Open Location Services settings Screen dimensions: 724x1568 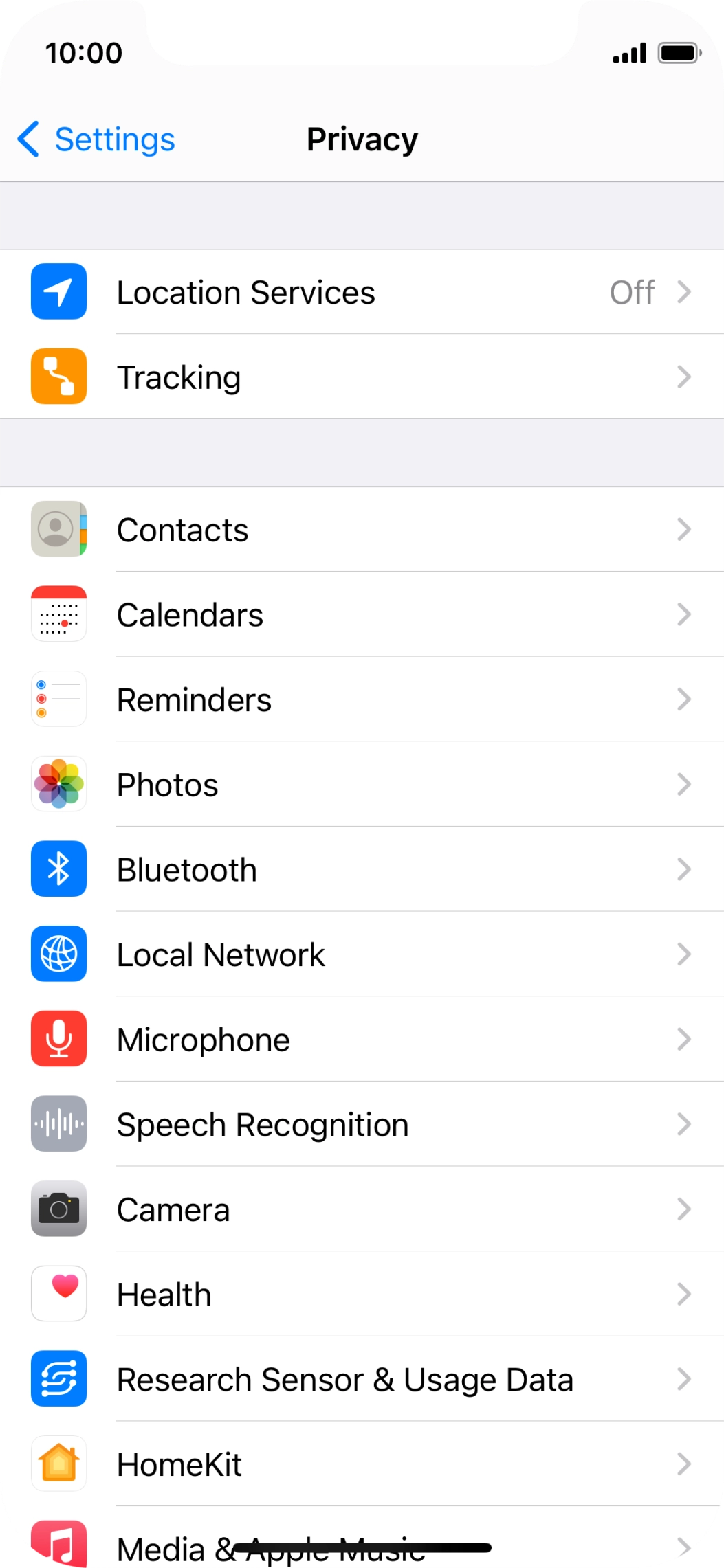click(362, 292)
